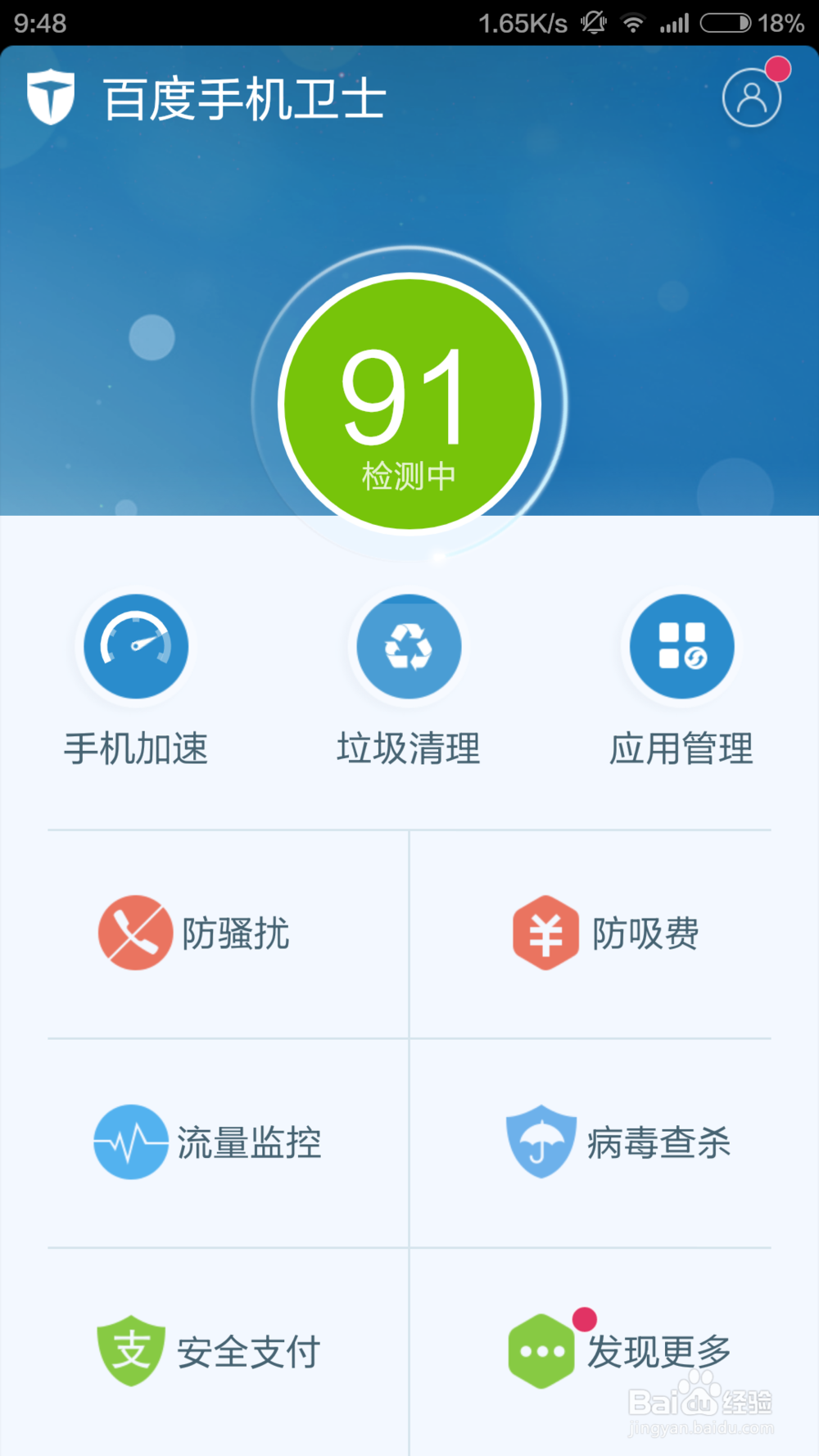Open the user profile account icon
The height and width of the screenshot is (1456, 819).
point(751,96)
